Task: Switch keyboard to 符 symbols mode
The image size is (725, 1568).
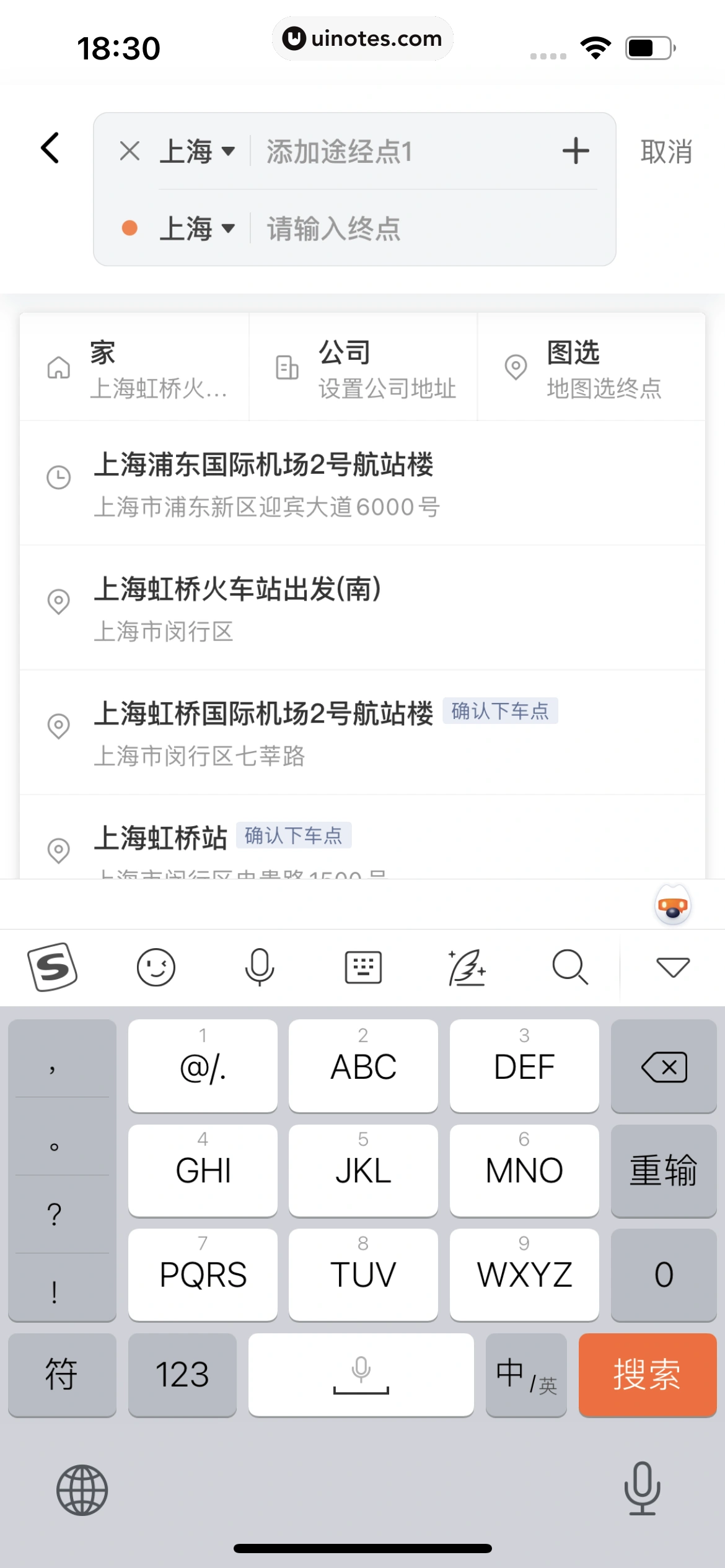Action: [x=61, y=1375]
